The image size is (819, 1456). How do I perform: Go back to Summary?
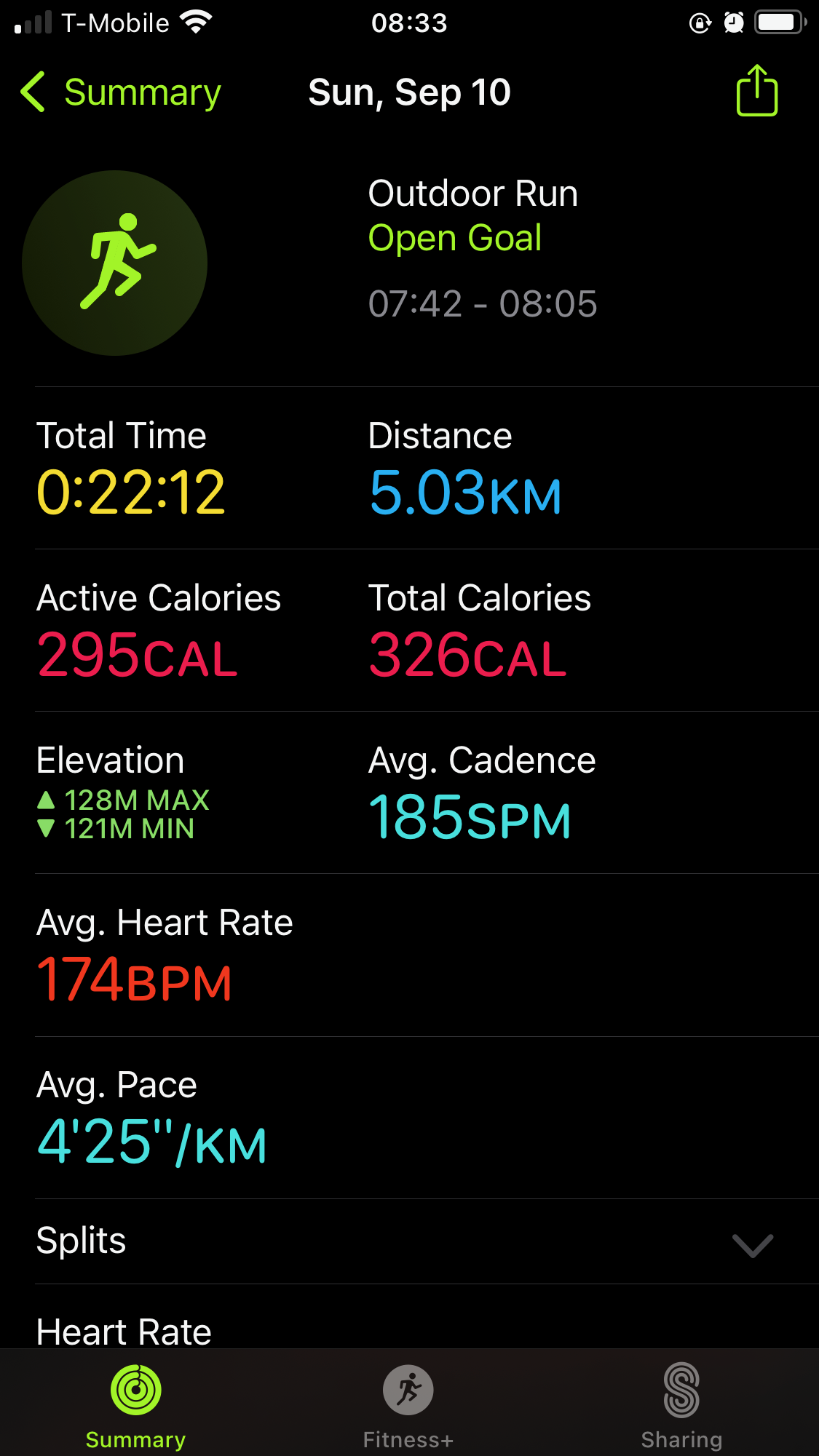tap(121, 92)
